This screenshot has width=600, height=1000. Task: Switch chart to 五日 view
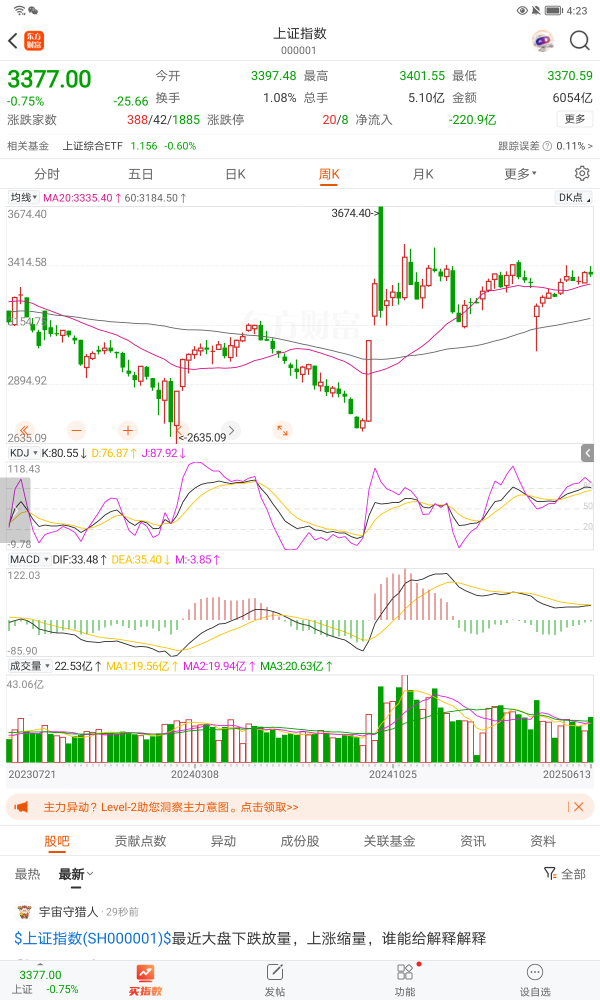(x=141, y=174)
